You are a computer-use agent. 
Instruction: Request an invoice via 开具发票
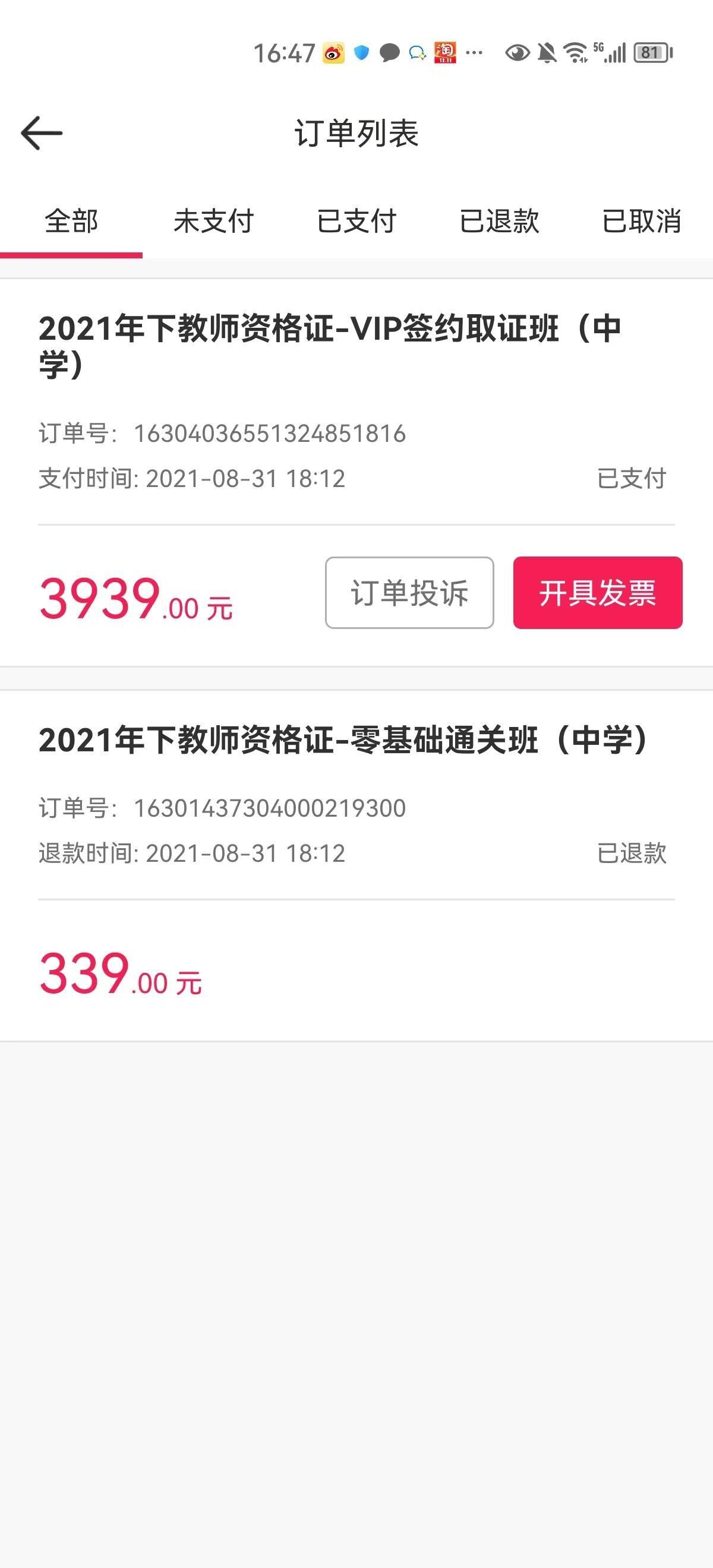pos(597,593)
